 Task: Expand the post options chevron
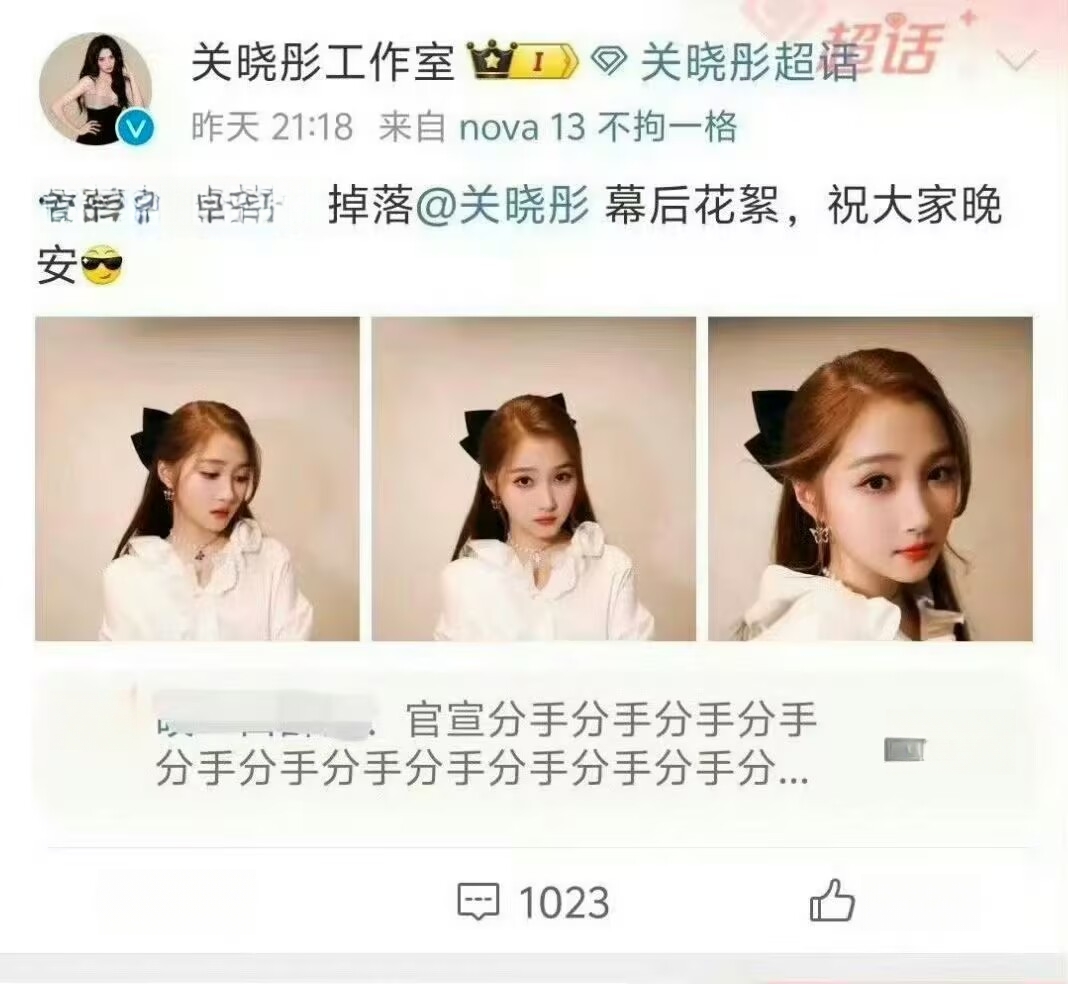(x=1017, y=62)
